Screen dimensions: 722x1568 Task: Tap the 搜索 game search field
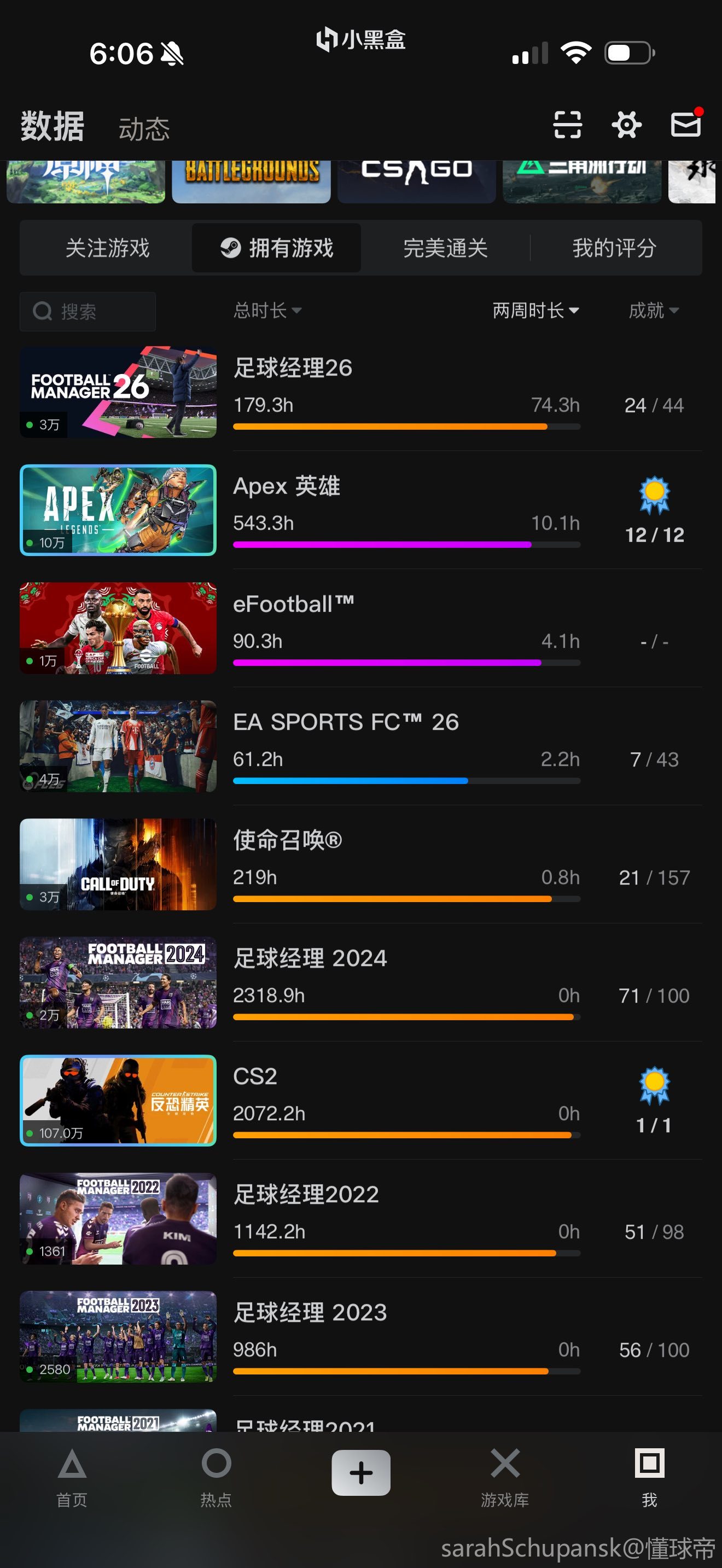coord(88,312)
